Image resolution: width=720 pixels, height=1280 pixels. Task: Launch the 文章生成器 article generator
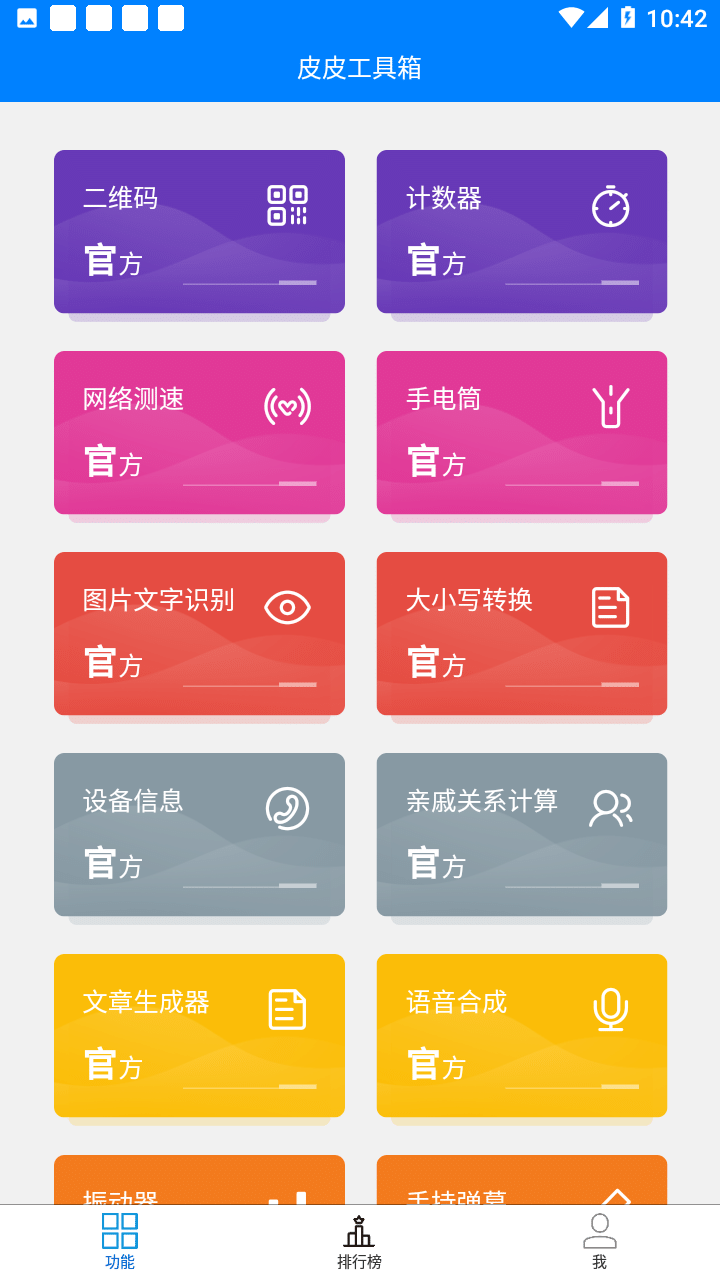pyautogui.click(x=199, y=1036)
